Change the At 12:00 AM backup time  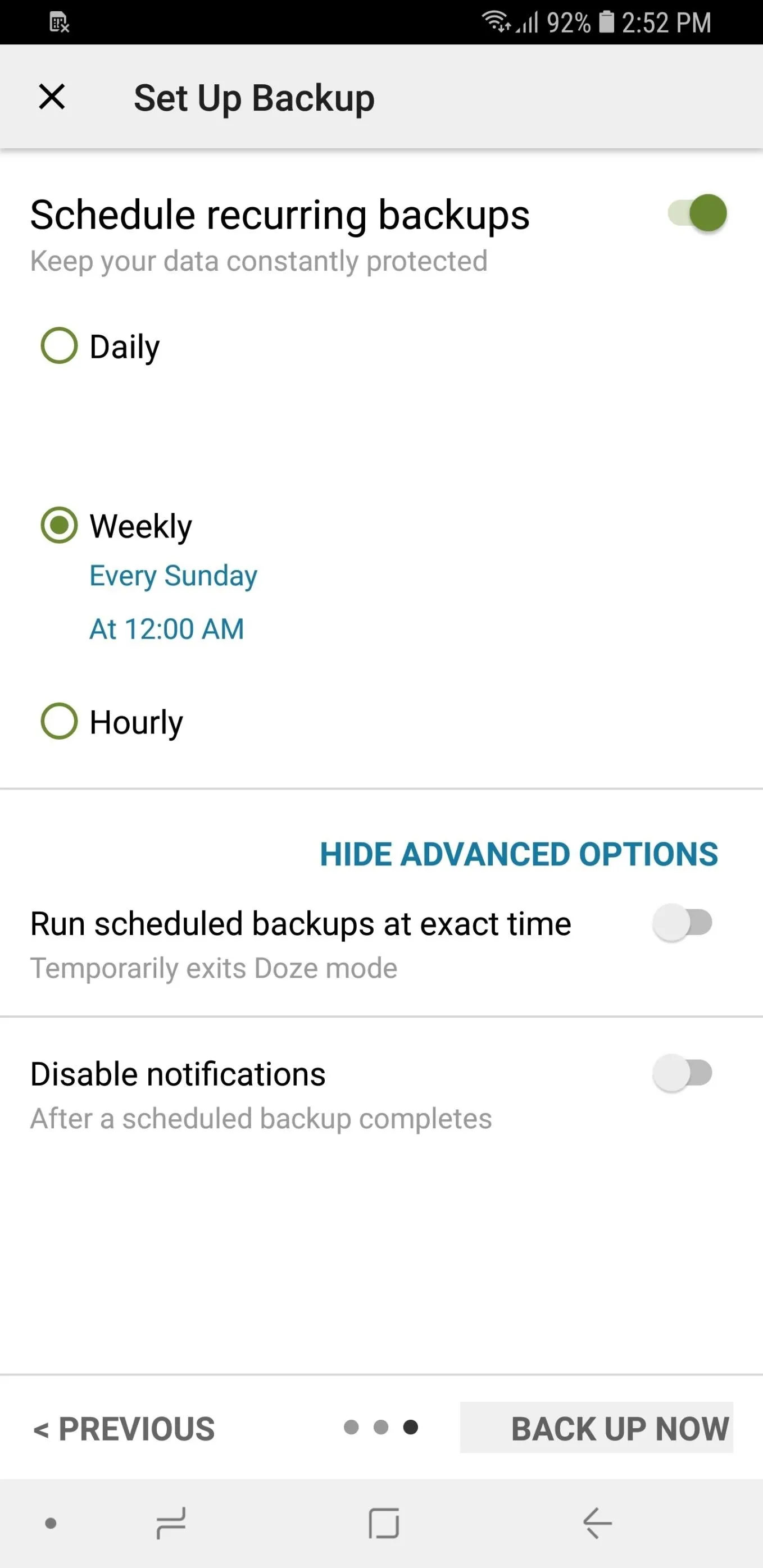167,629
